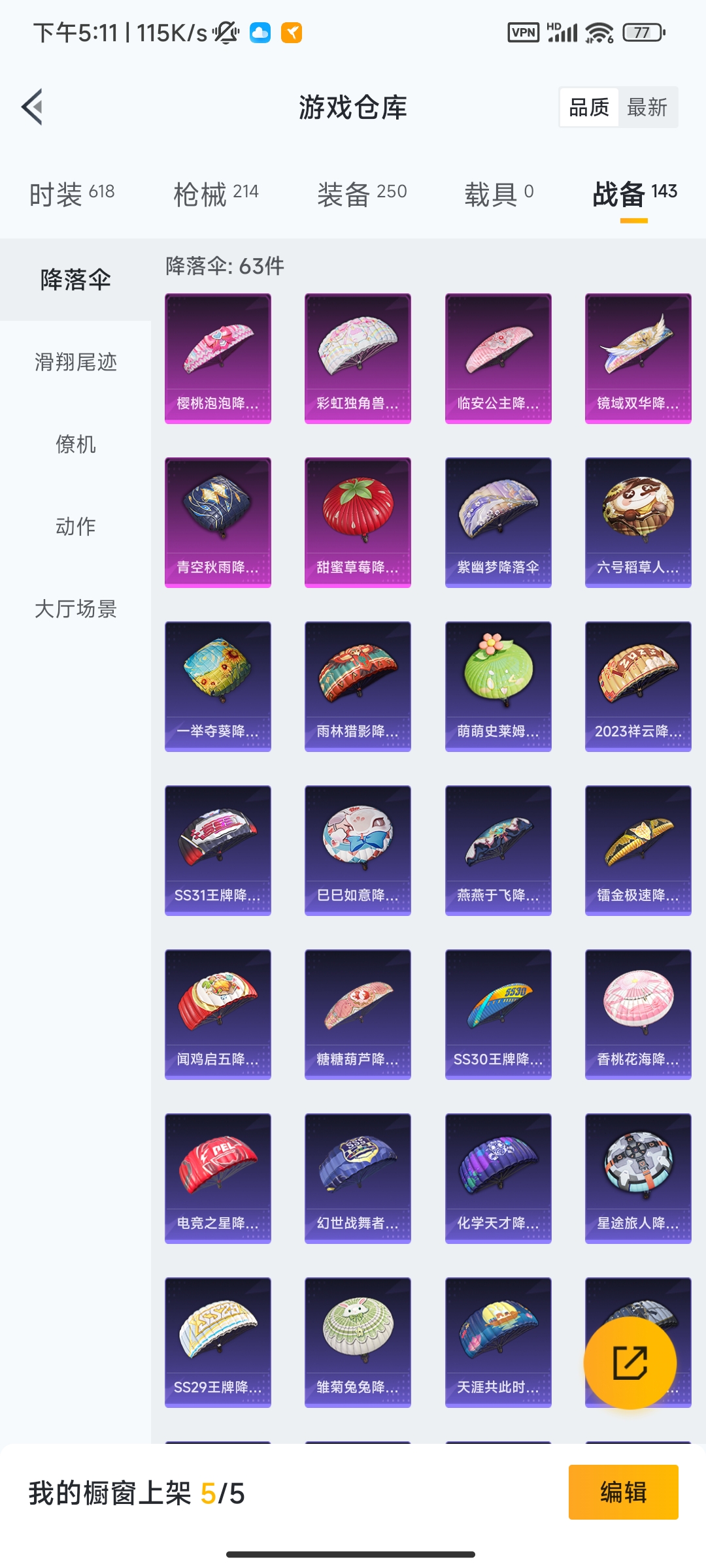Open the 僚机 category
The height and width of the screenshot is (1568, 706).
(x=75, y=444)
